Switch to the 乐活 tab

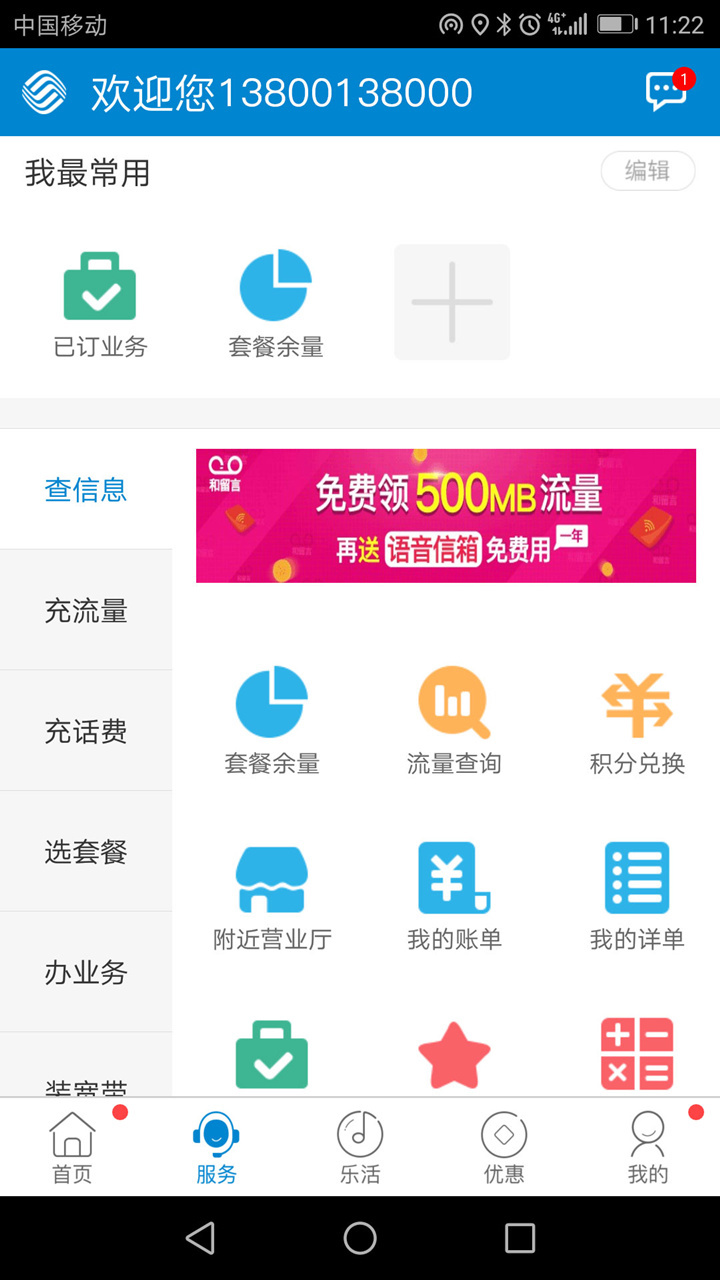360,1147
